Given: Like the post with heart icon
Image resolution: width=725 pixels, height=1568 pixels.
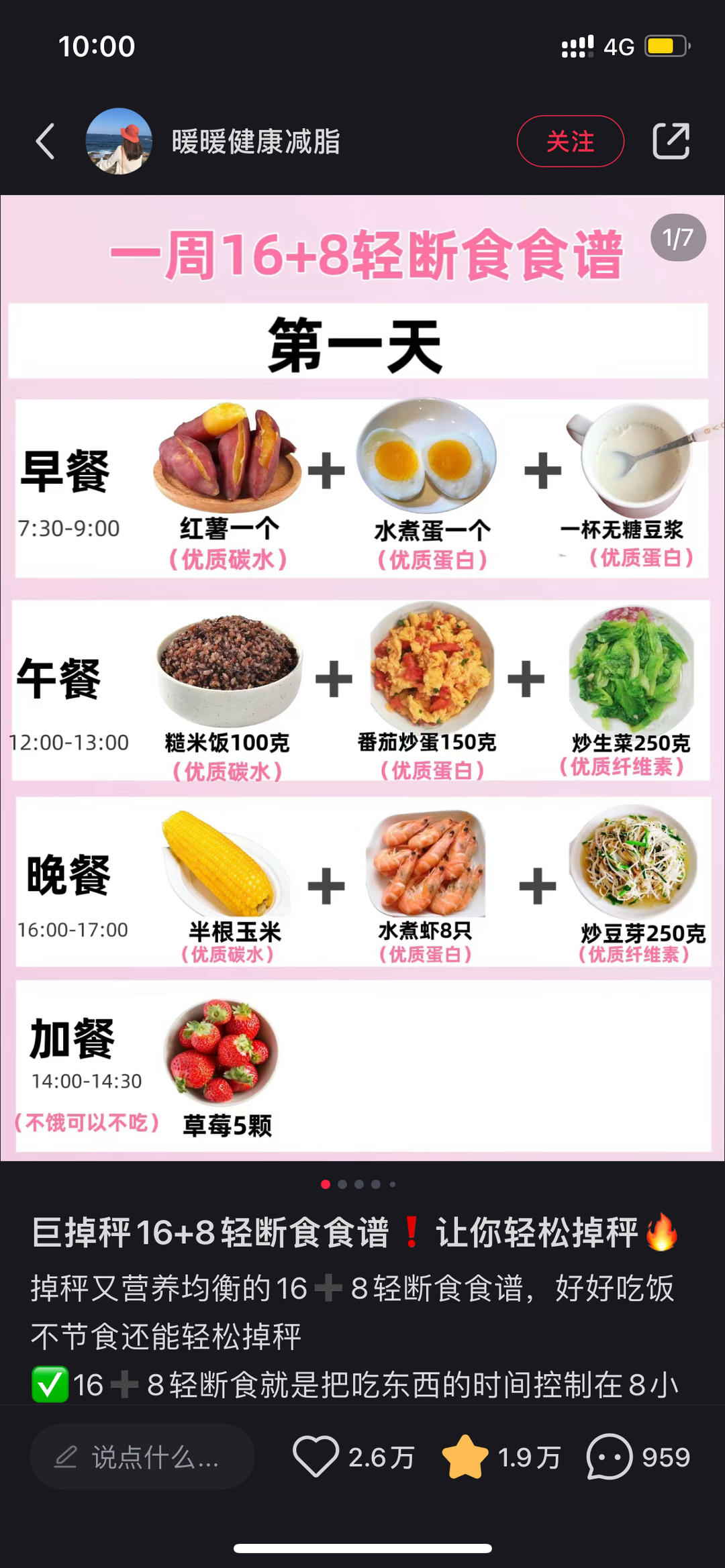Looking at the screenshot, I should point(316,1457).
